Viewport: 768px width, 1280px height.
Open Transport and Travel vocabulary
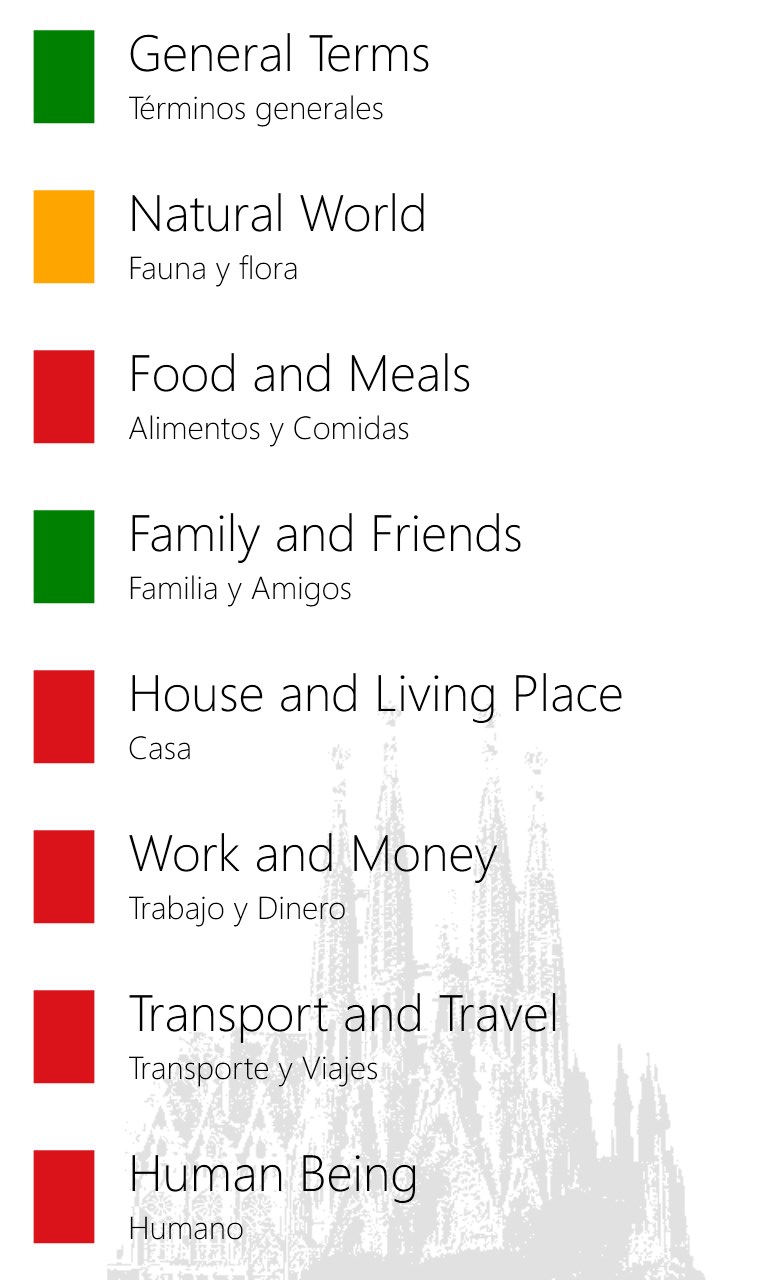[343, 1016]
